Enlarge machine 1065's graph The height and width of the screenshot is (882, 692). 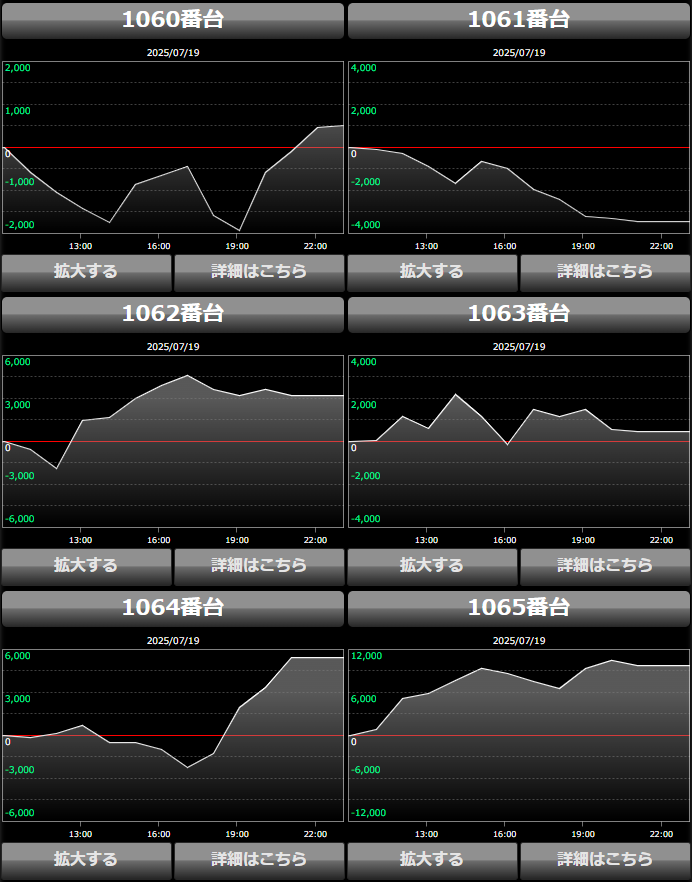pyautogui.click(x=432, y=860)
